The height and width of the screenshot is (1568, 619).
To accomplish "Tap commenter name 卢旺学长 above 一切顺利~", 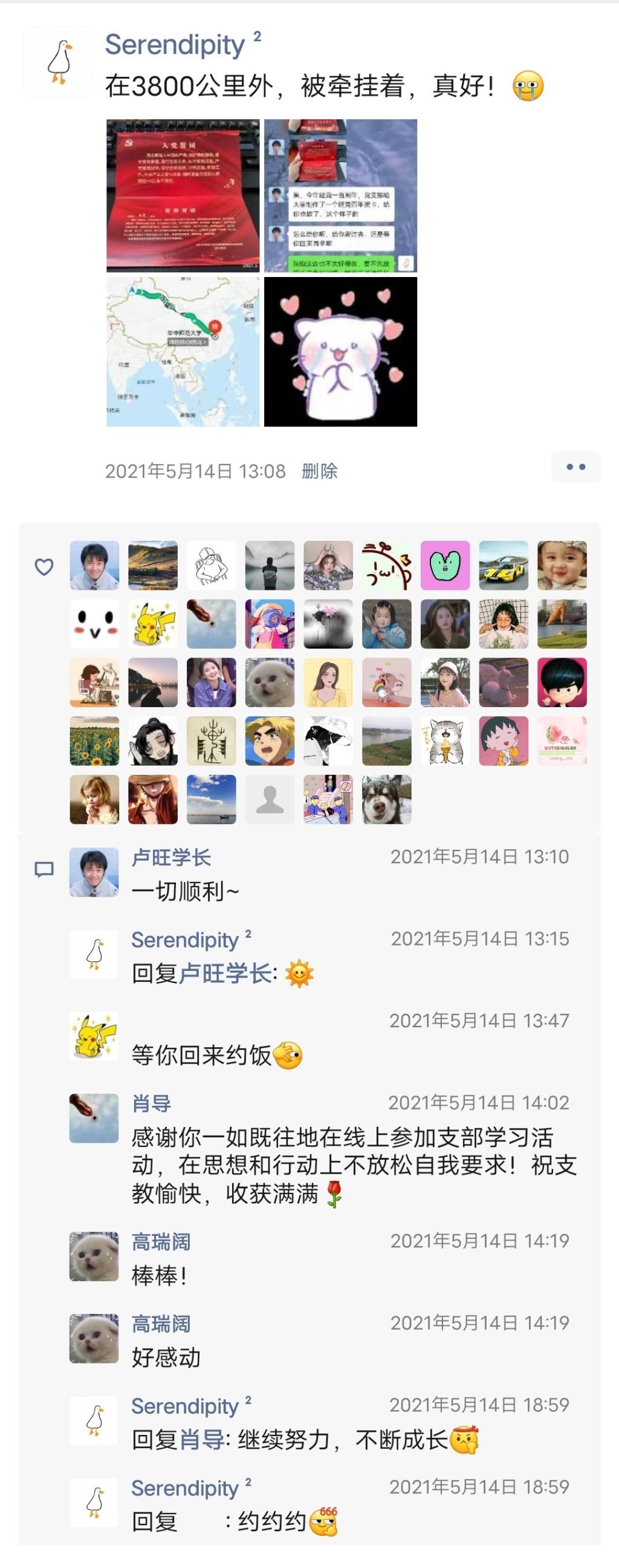I will (x=172, y=858).
